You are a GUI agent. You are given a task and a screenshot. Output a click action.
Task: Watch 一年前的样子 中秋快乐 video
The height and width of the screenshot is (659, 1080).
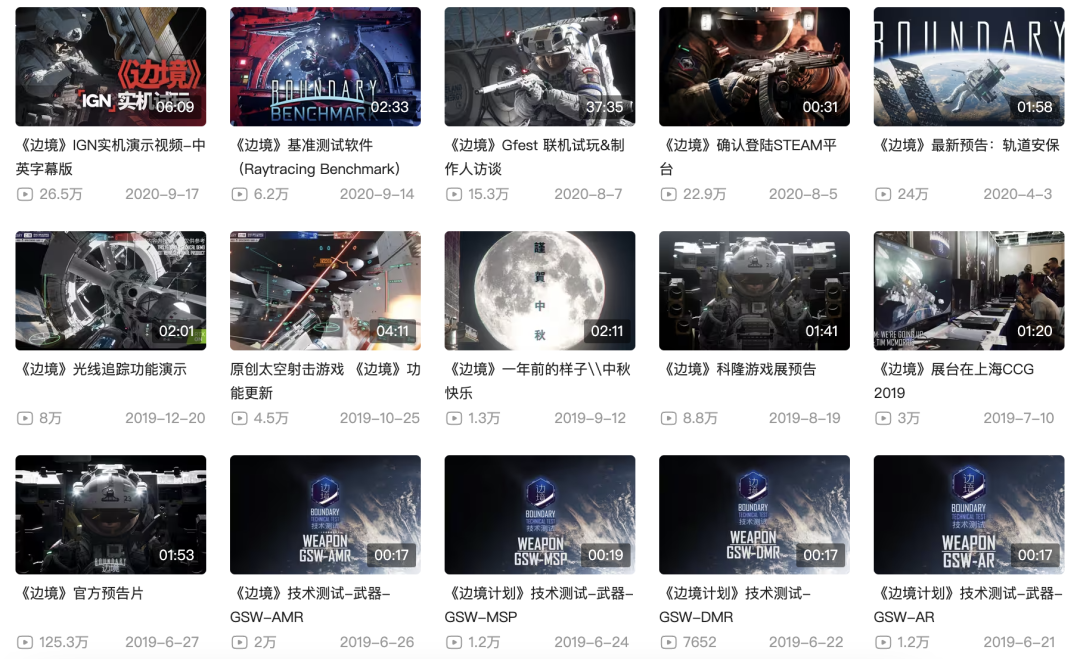point(539,291)
